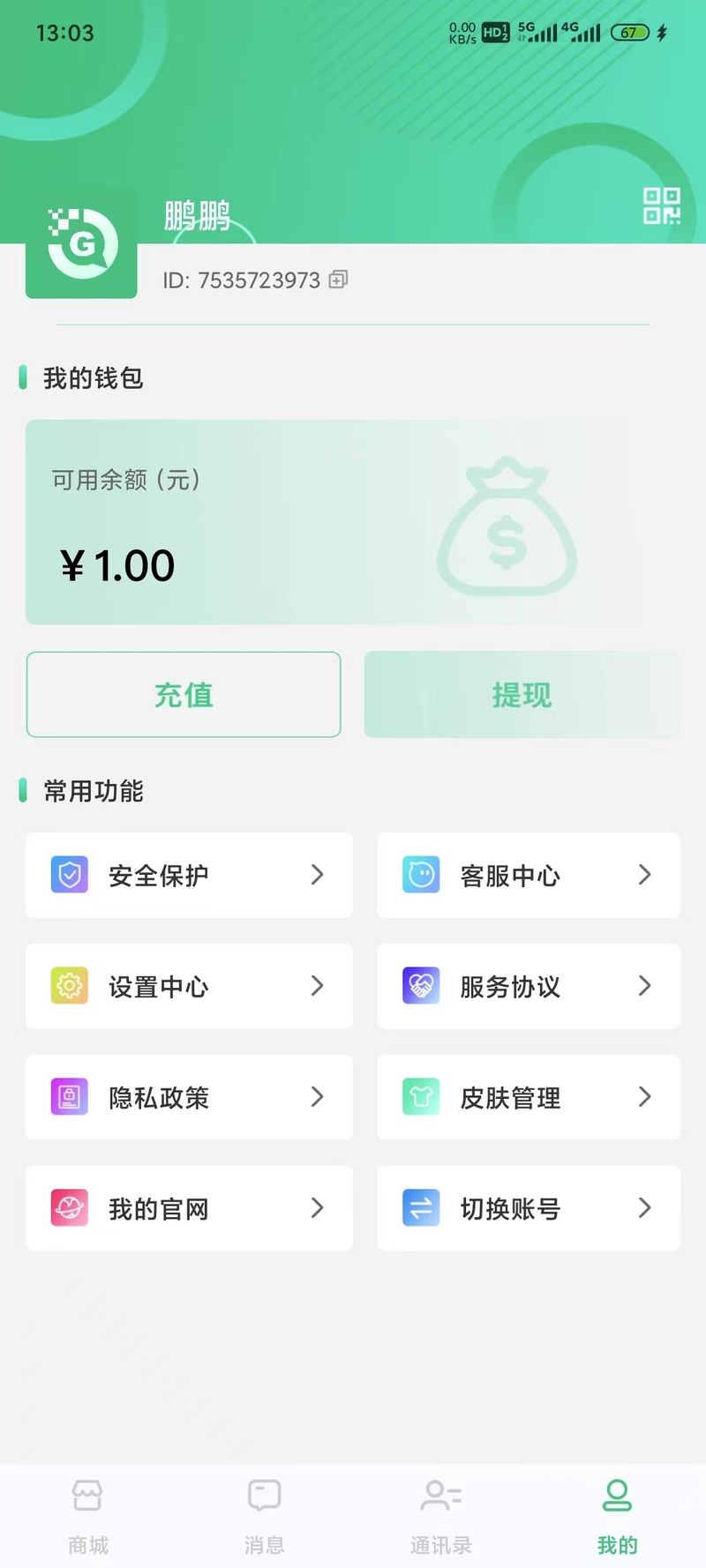Open 隐私政策 privacy policy
The height and width of the screenshot is (1568, 706).
point(189,1097)
